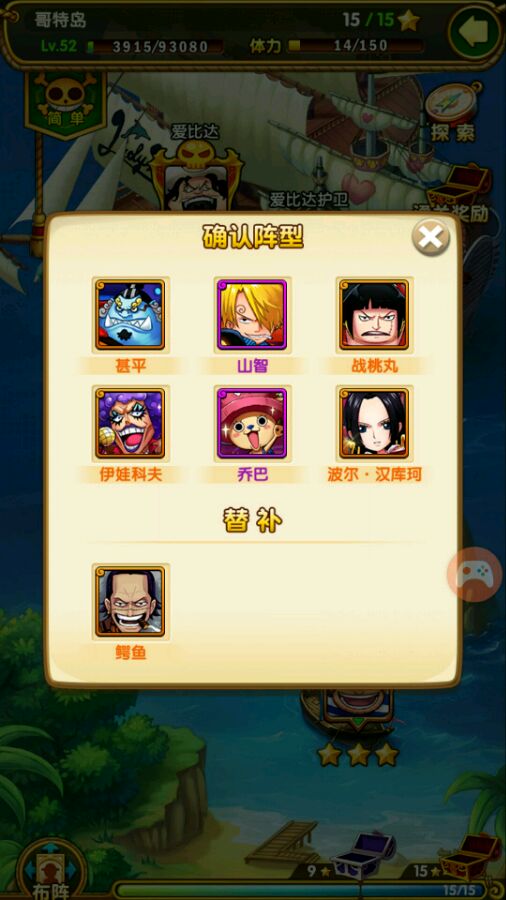Choose the 战桃丸 character portrait
Viewport: 506px width, 900px height.
point(374,315)
